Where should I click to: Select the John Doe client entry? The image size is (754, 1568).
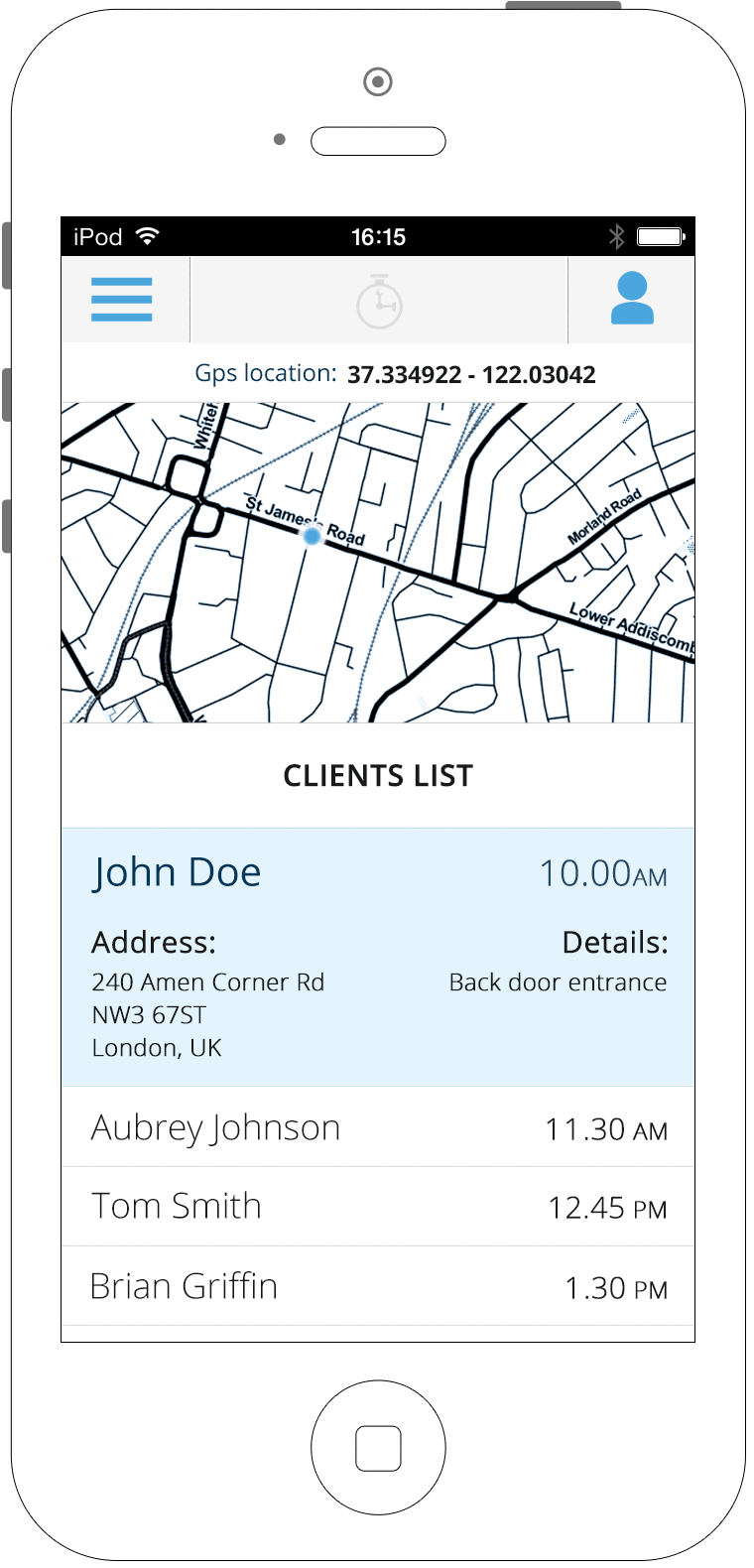pos(378,958)
